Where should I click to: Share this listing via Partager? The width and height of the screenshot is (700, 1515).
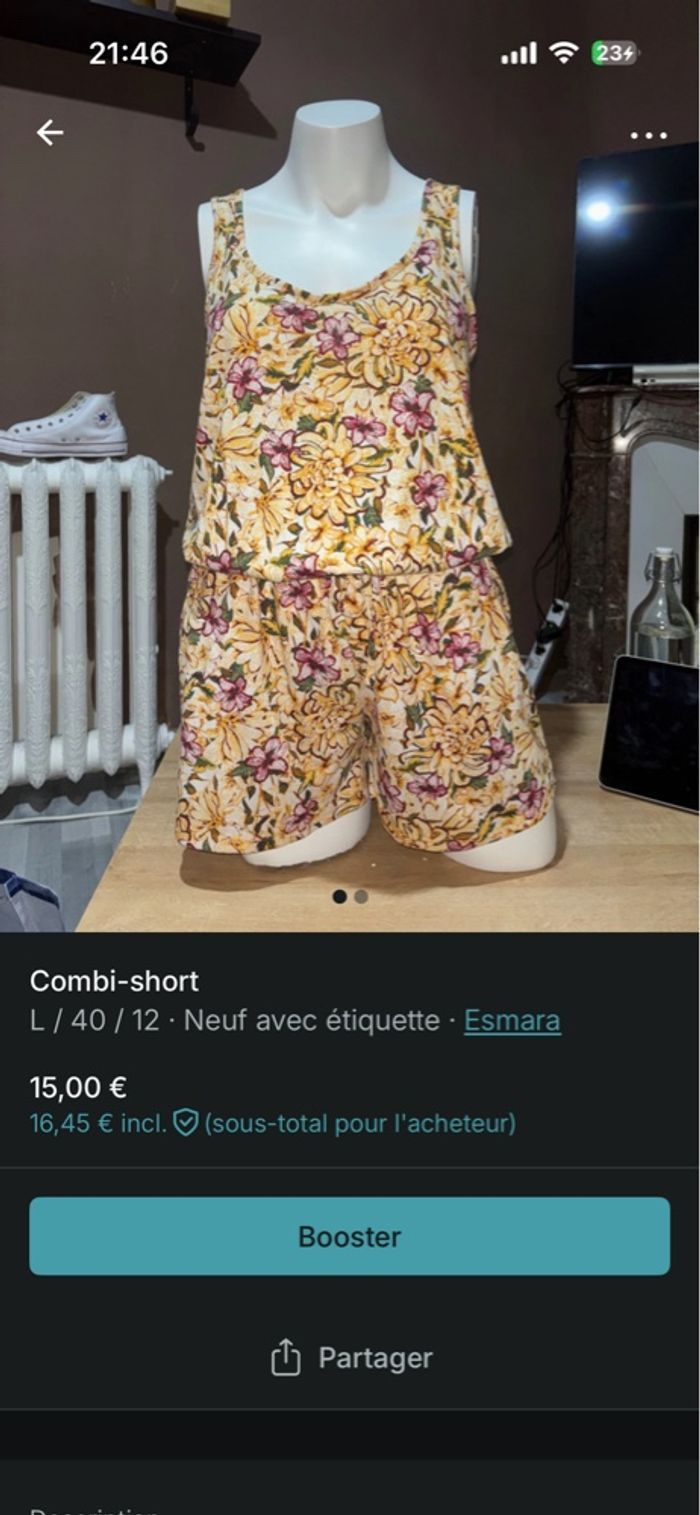[x=351, y=1358]
